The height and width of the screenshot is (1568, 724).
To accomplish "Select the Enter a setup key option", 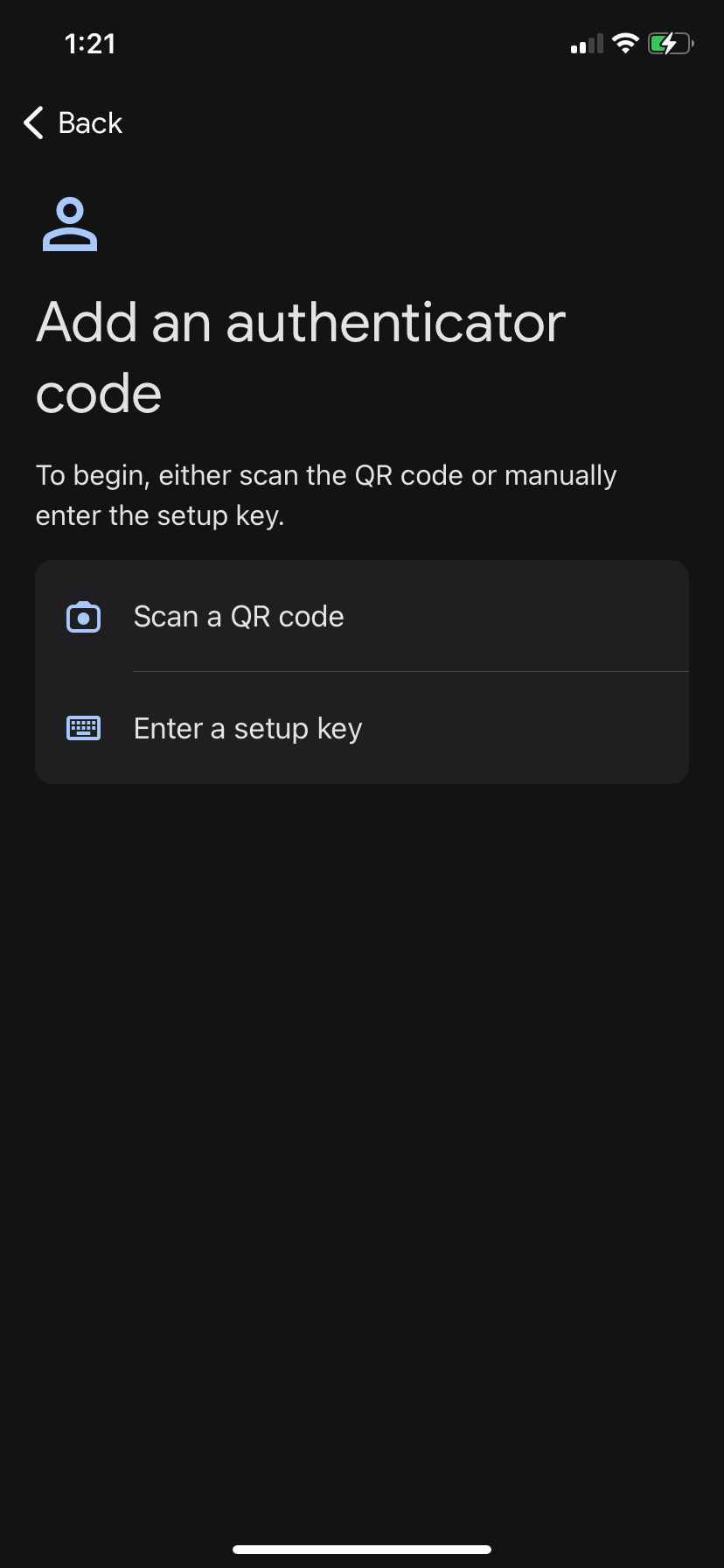I will pos(362,727).
